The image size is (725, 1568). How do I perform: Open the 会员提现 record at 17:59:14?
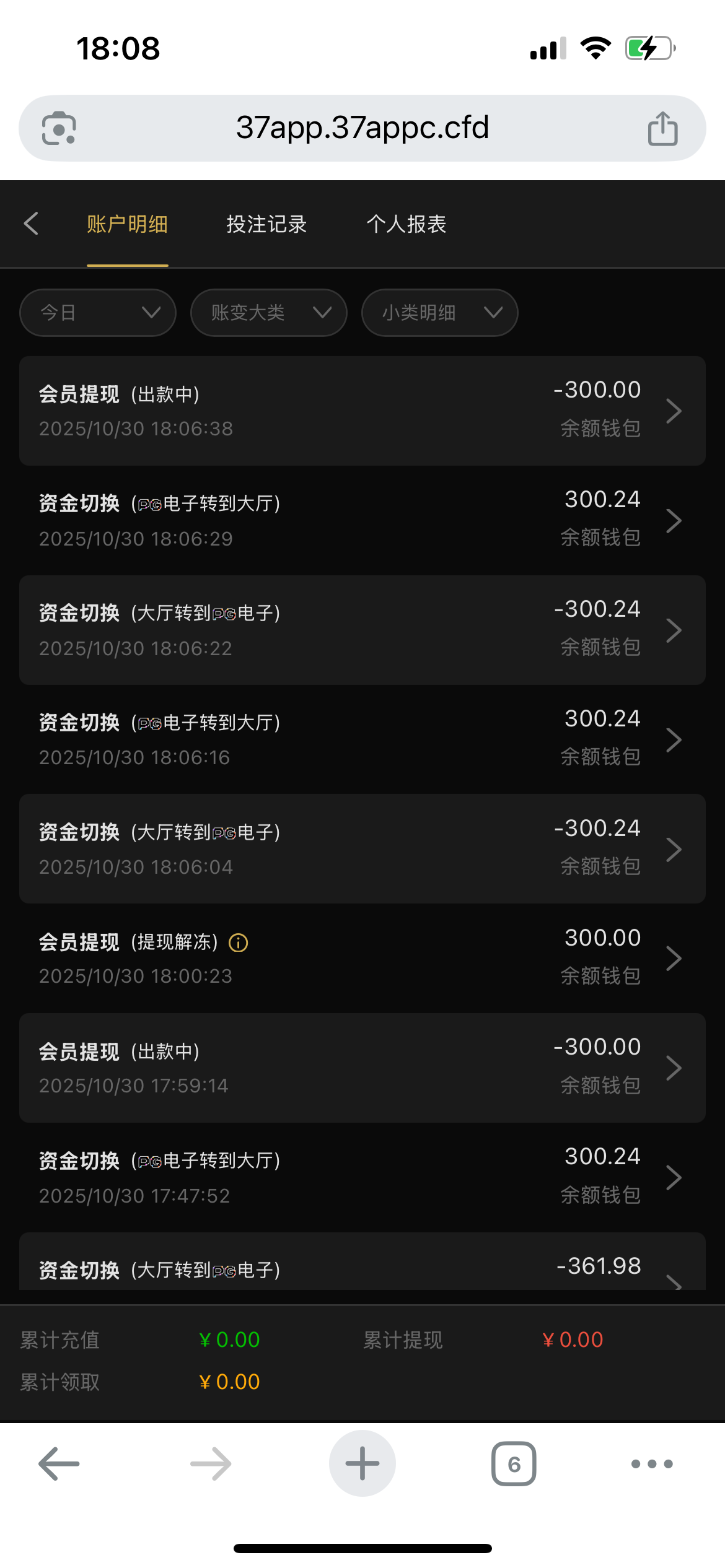point(362,1068)
